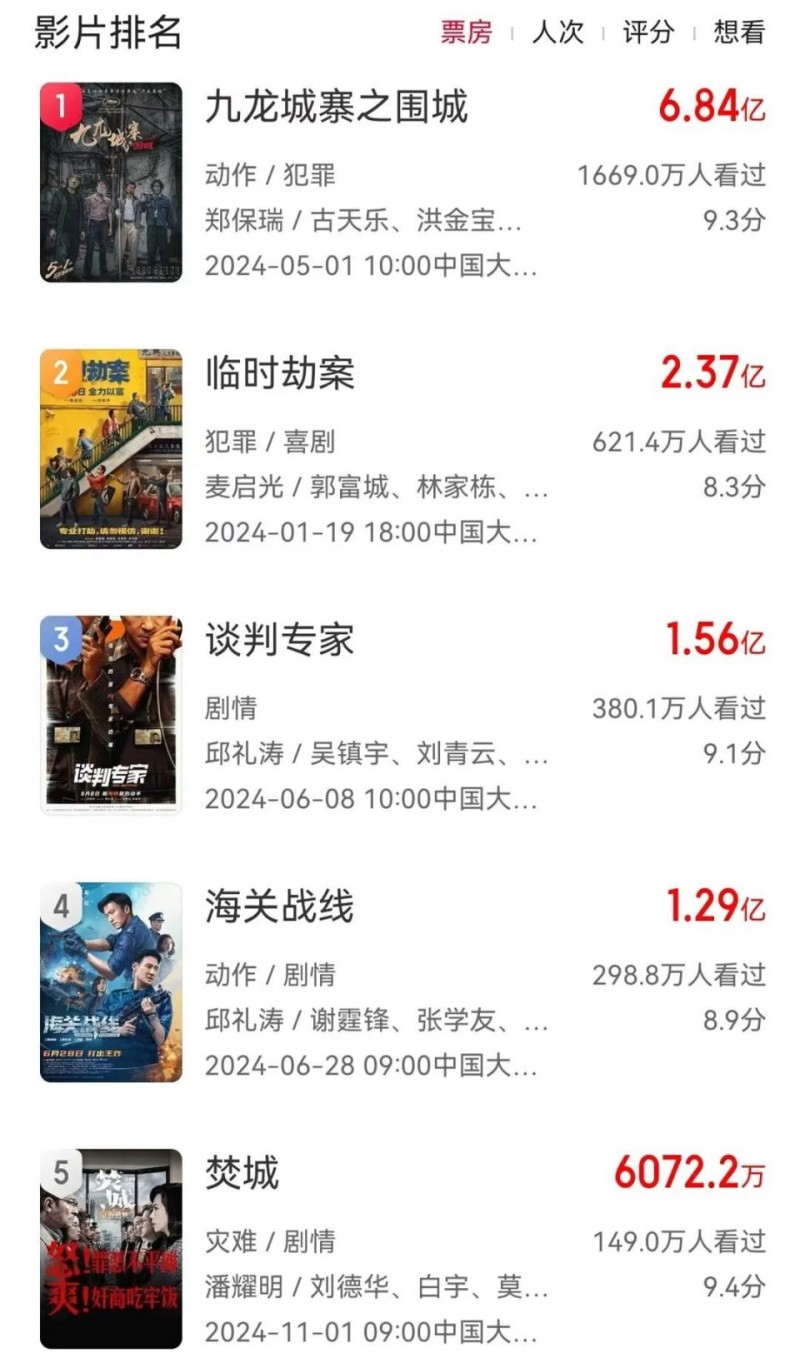Switch to the 人次 tab
Image resolution: width=800 pixels, height=1368 pixels.
[x=556, y=32]
